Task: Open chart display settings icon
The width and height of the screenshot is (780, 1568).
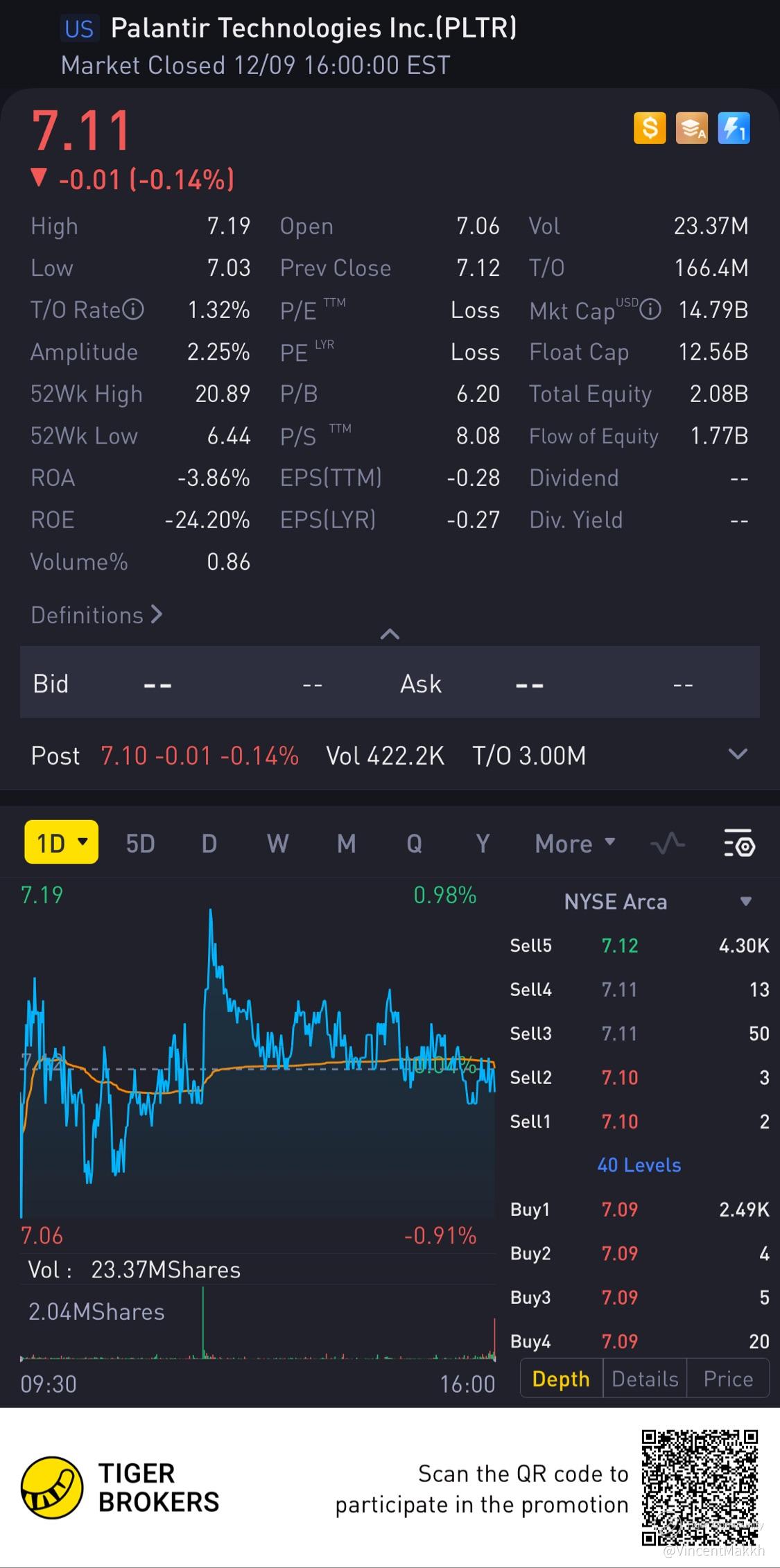Action: click(739, 844)
